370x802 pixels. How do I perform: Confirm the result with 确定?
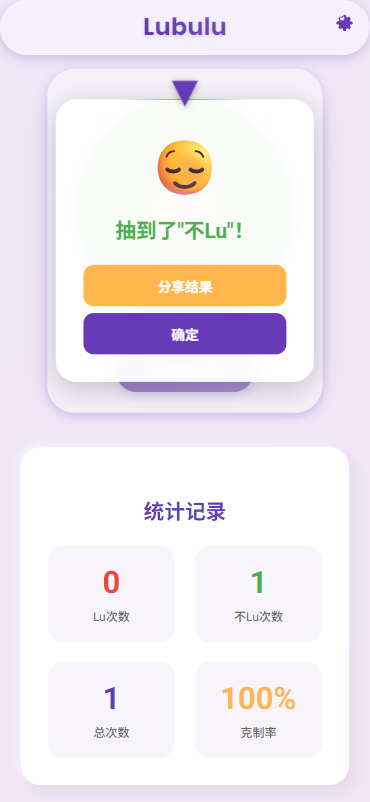click(x=185, y=334)
